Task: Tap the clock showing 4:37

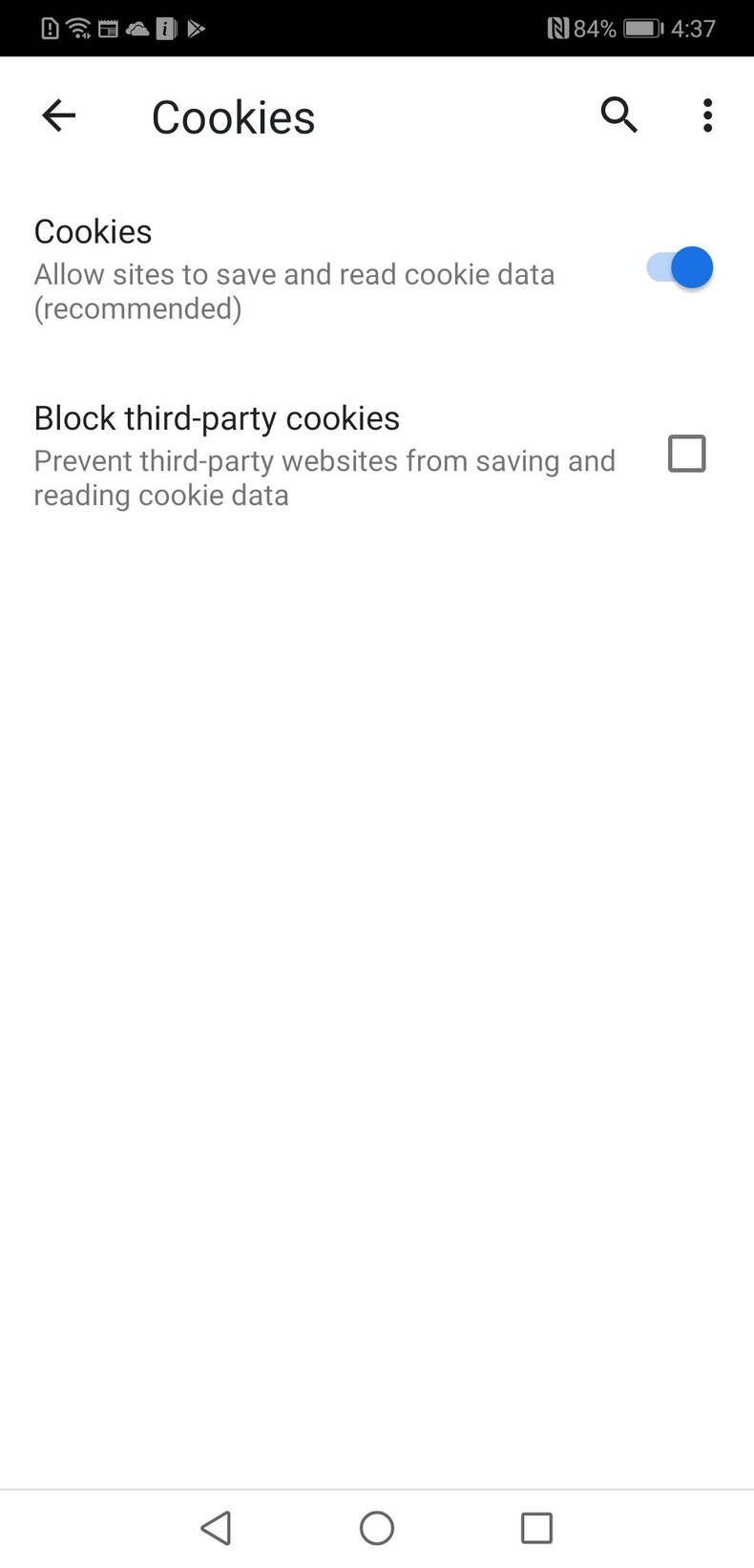Action: click(x=694, y=28)
